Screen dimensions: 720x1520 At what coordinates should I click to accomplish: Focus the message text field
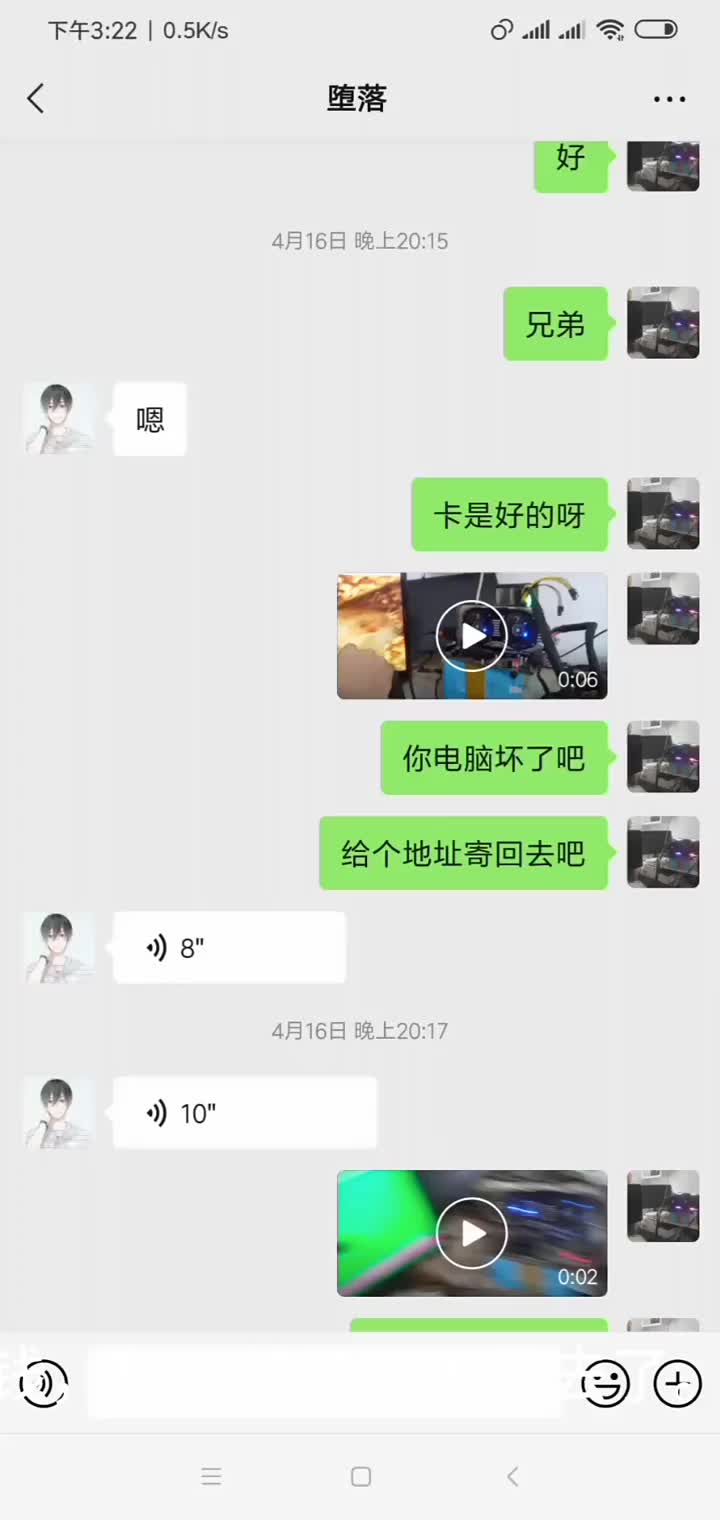click(325, 1385)
